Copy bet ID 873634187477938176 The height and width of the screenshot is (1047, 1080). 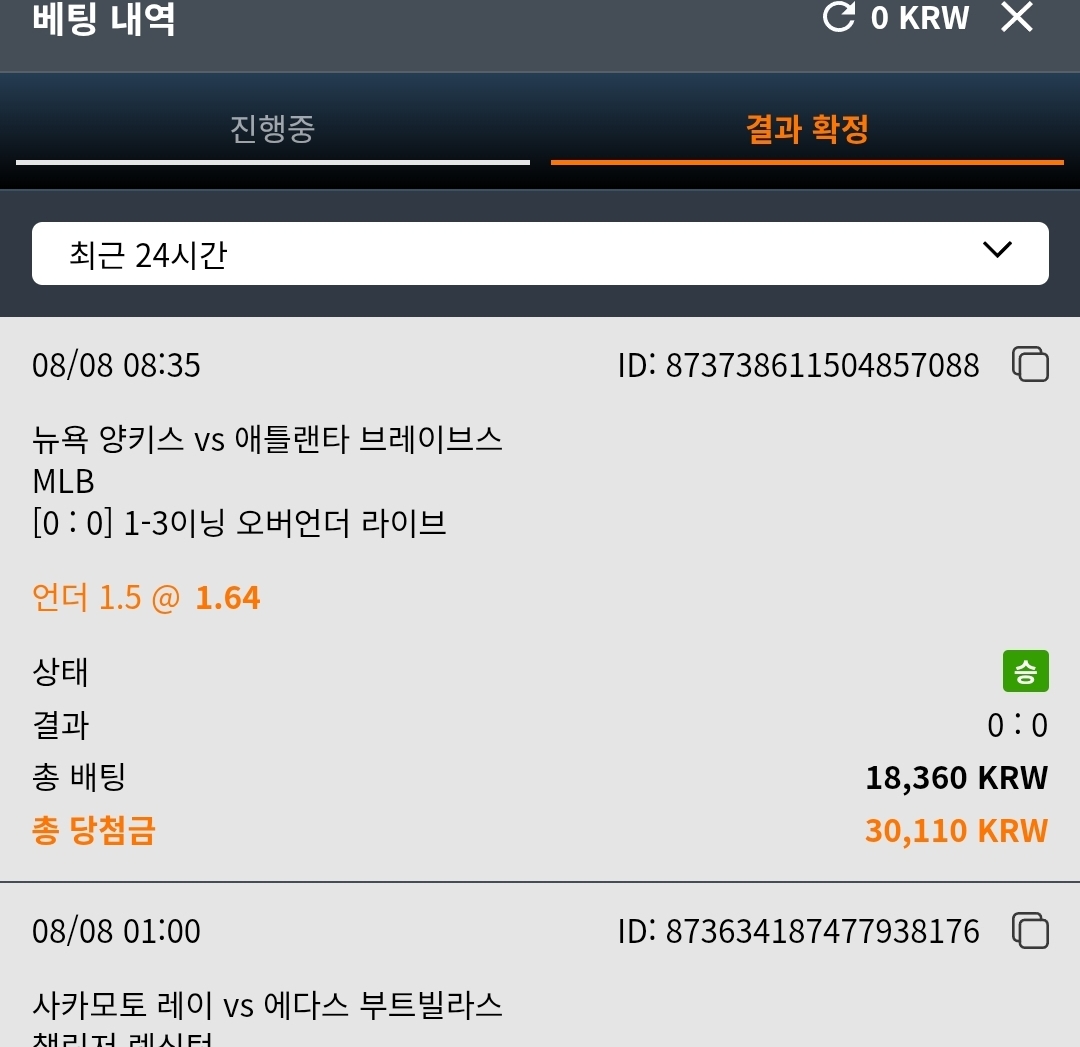tap(1030, 931)
